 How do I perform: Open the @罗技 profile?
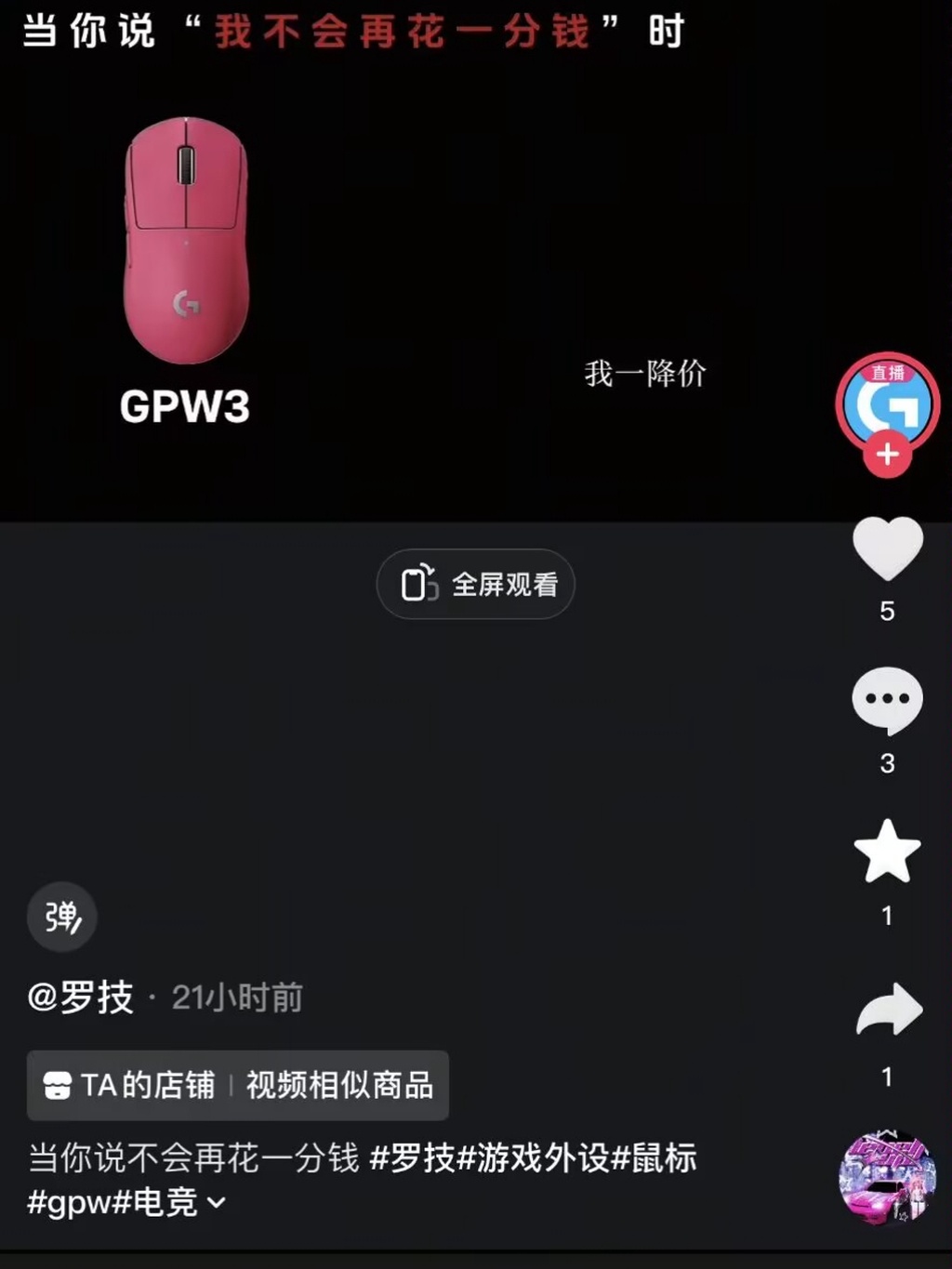coord(81,998)
